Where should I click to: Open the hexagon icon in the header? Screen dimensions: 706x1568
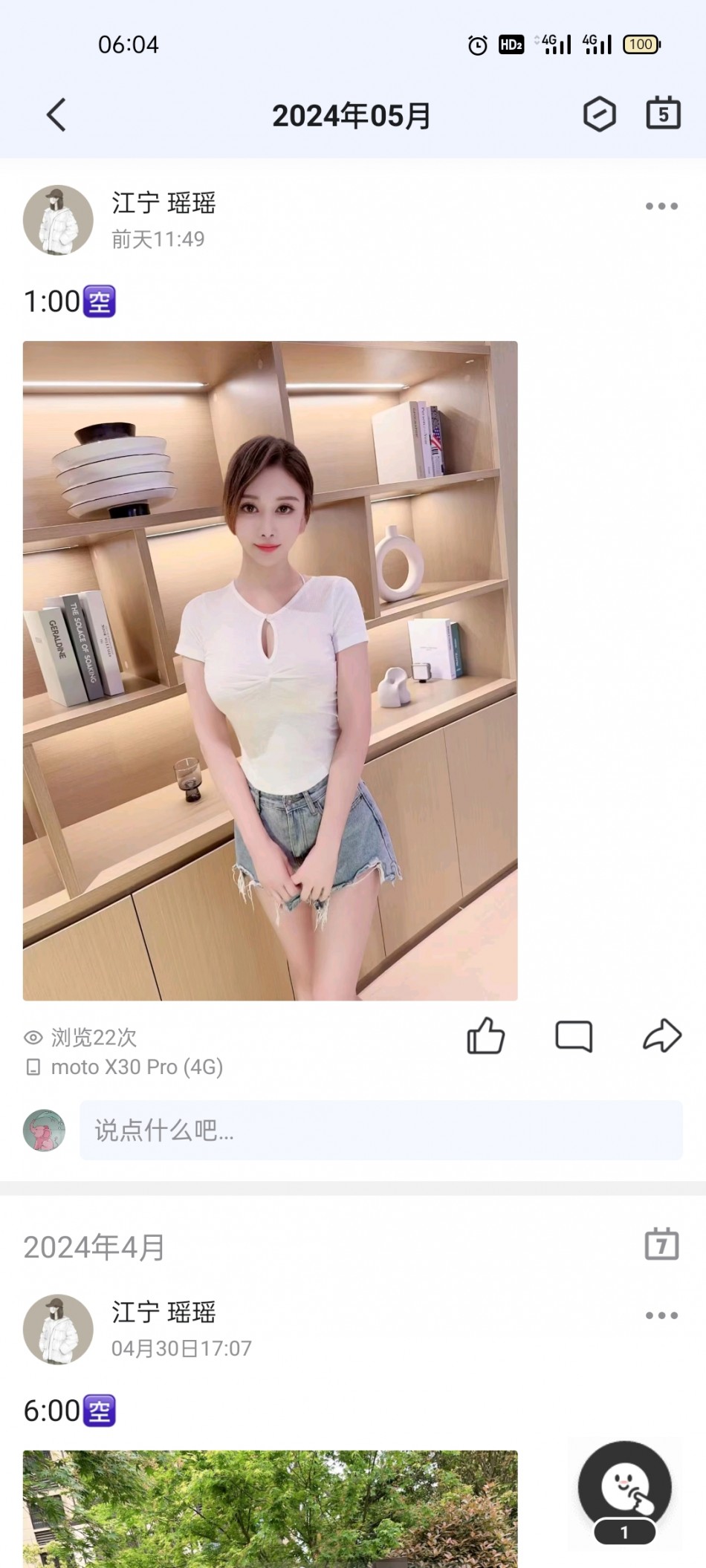599,114
